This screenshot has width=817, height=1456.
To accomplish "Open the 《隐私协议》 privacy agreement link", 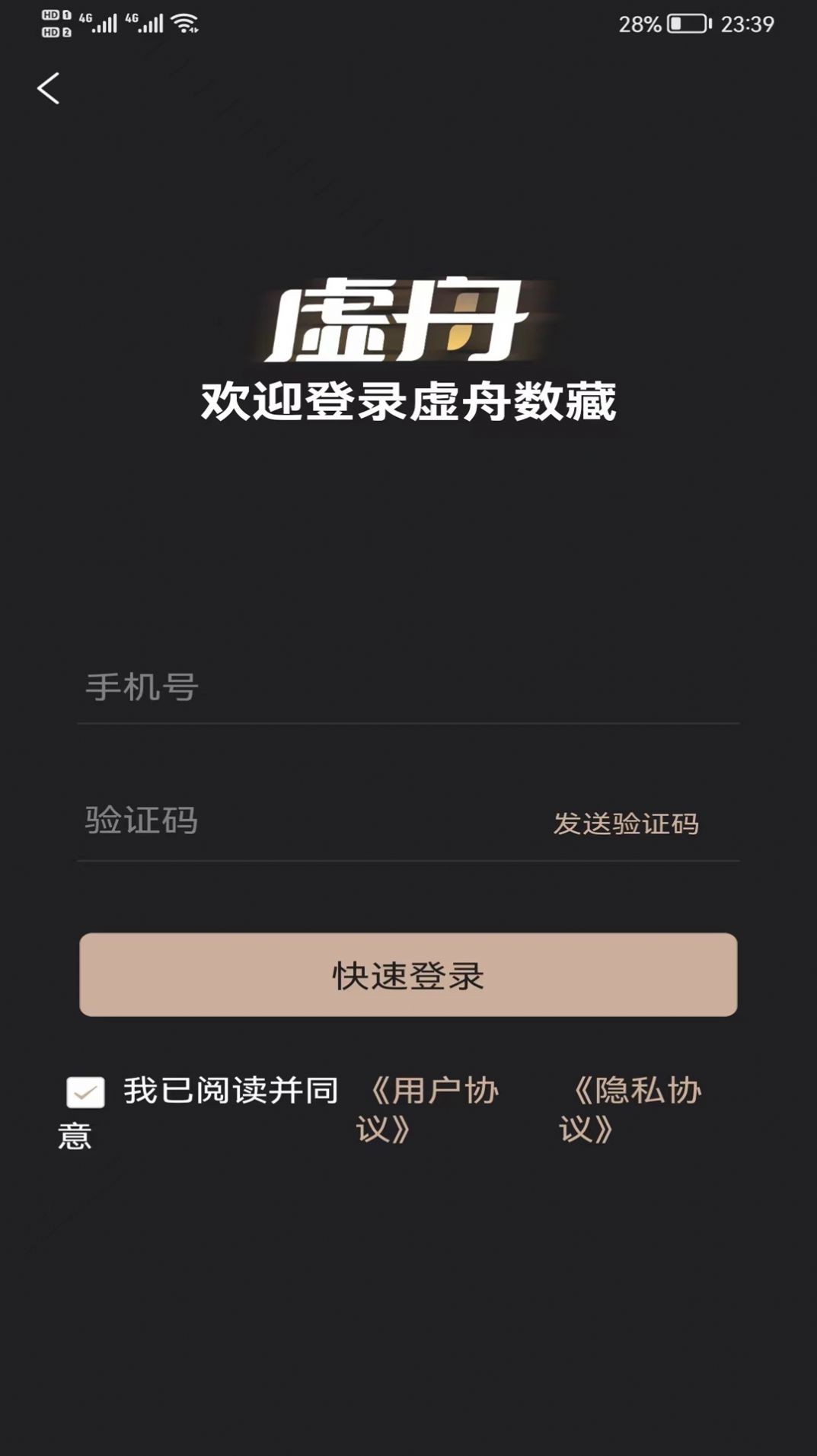I will click(630, 1109).
